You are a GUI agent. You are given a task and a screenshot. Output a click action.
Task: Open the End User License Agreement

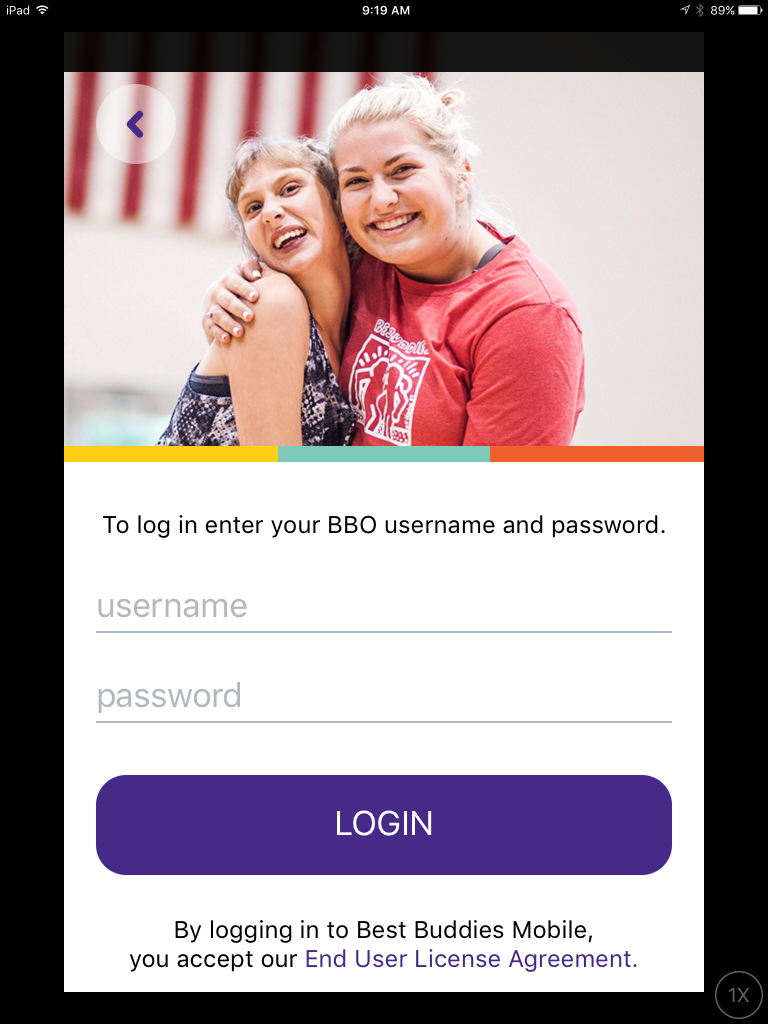[x=470, y=959]
